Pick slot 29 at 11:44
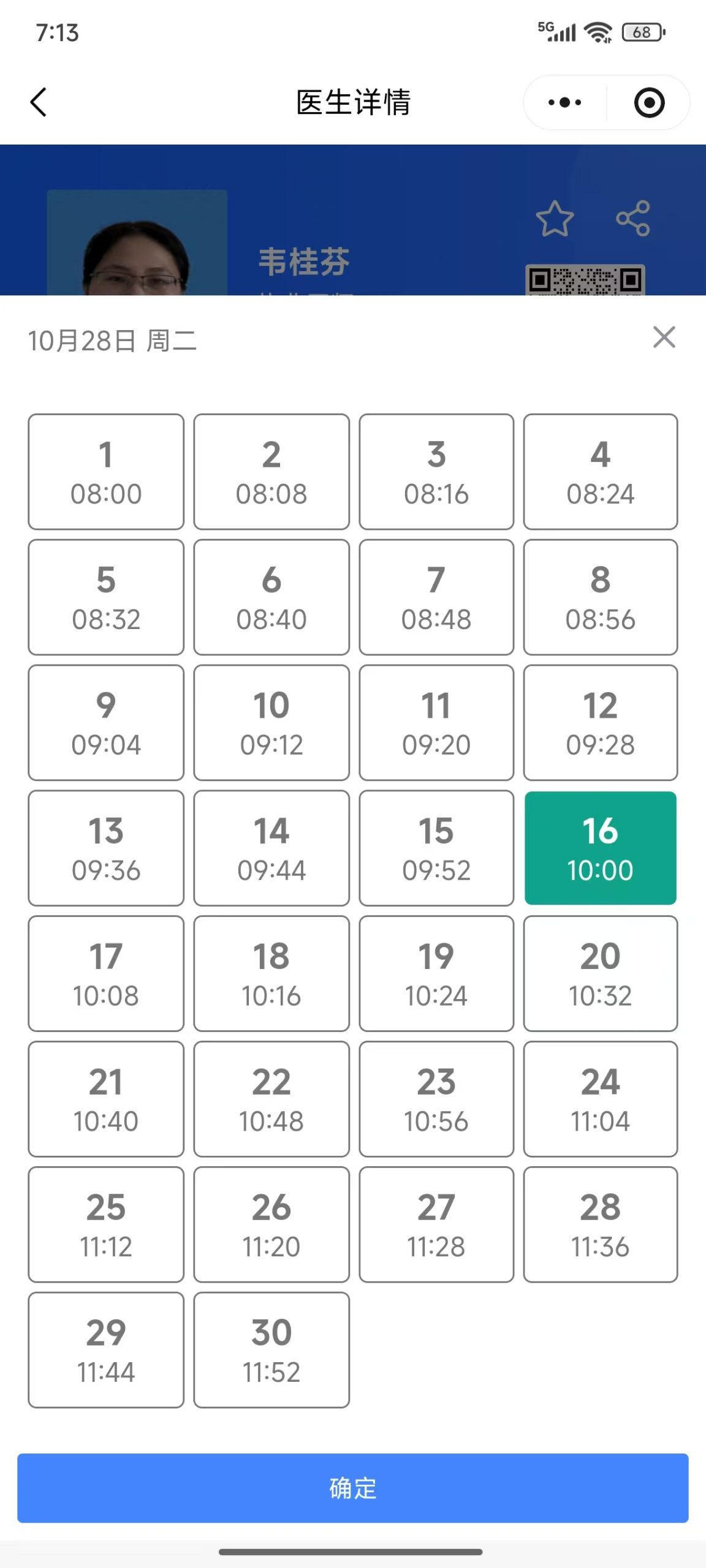The width and height of the screenshot is (706, 1568). pos(106,1351)
